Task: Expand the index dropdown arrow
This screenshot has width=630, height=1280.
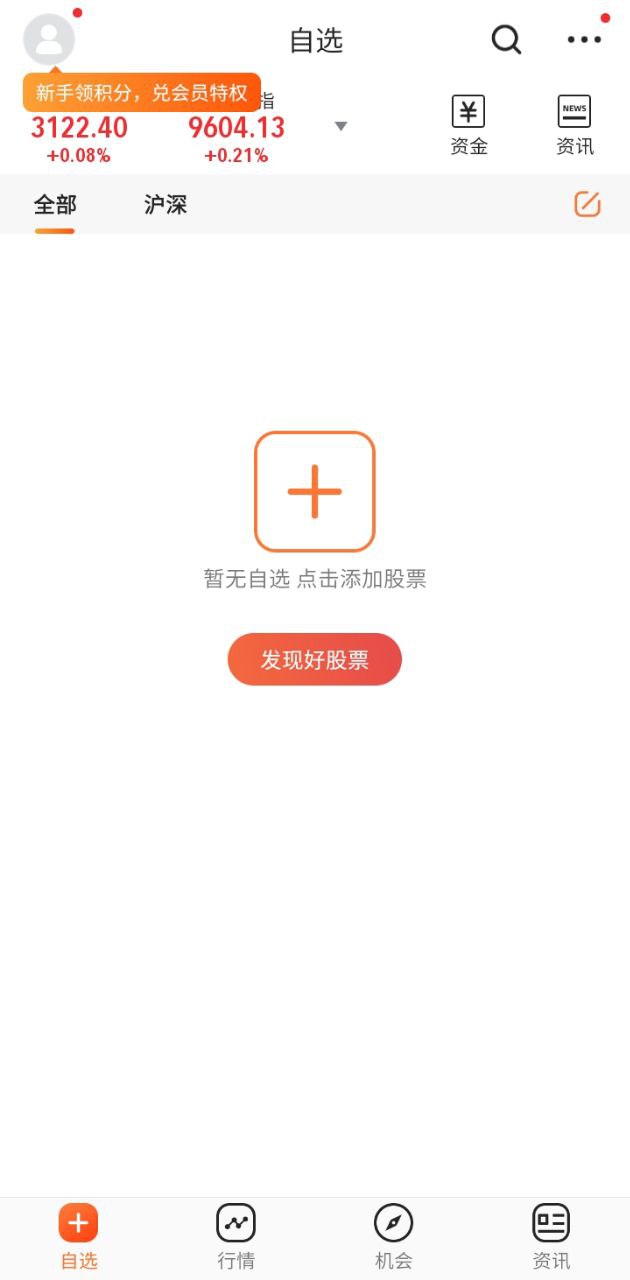Action: click(341, 126)
